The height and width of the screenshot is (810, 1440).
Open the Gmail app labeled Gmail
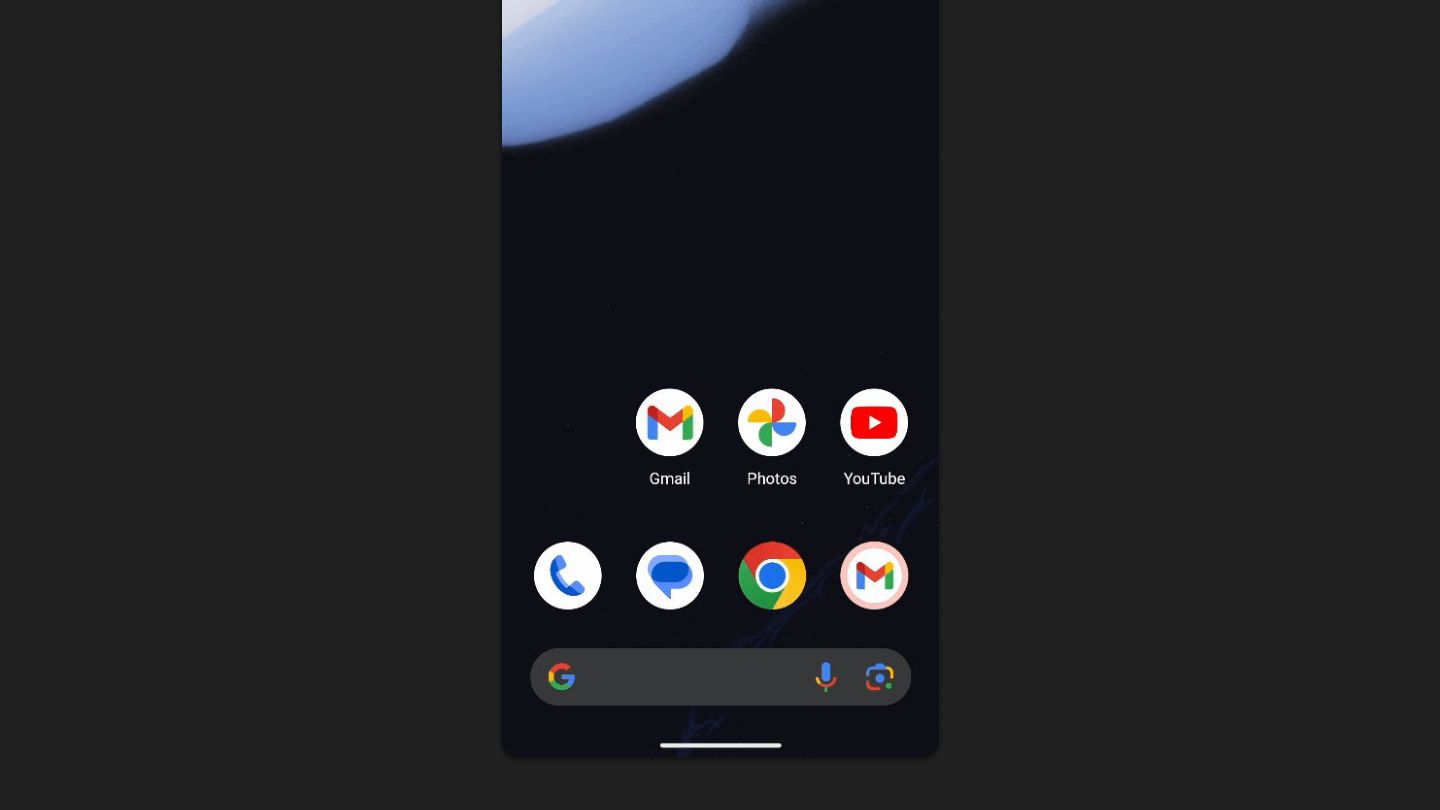tap(669, 423)
